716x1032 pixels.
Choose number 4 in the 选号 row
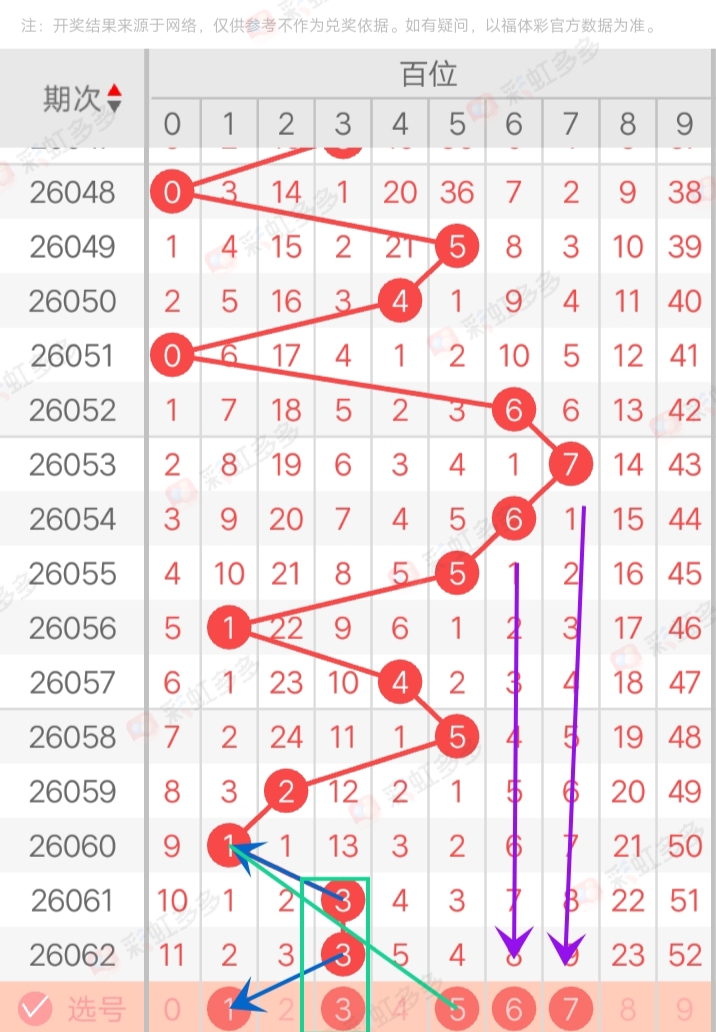(400, 1009)
